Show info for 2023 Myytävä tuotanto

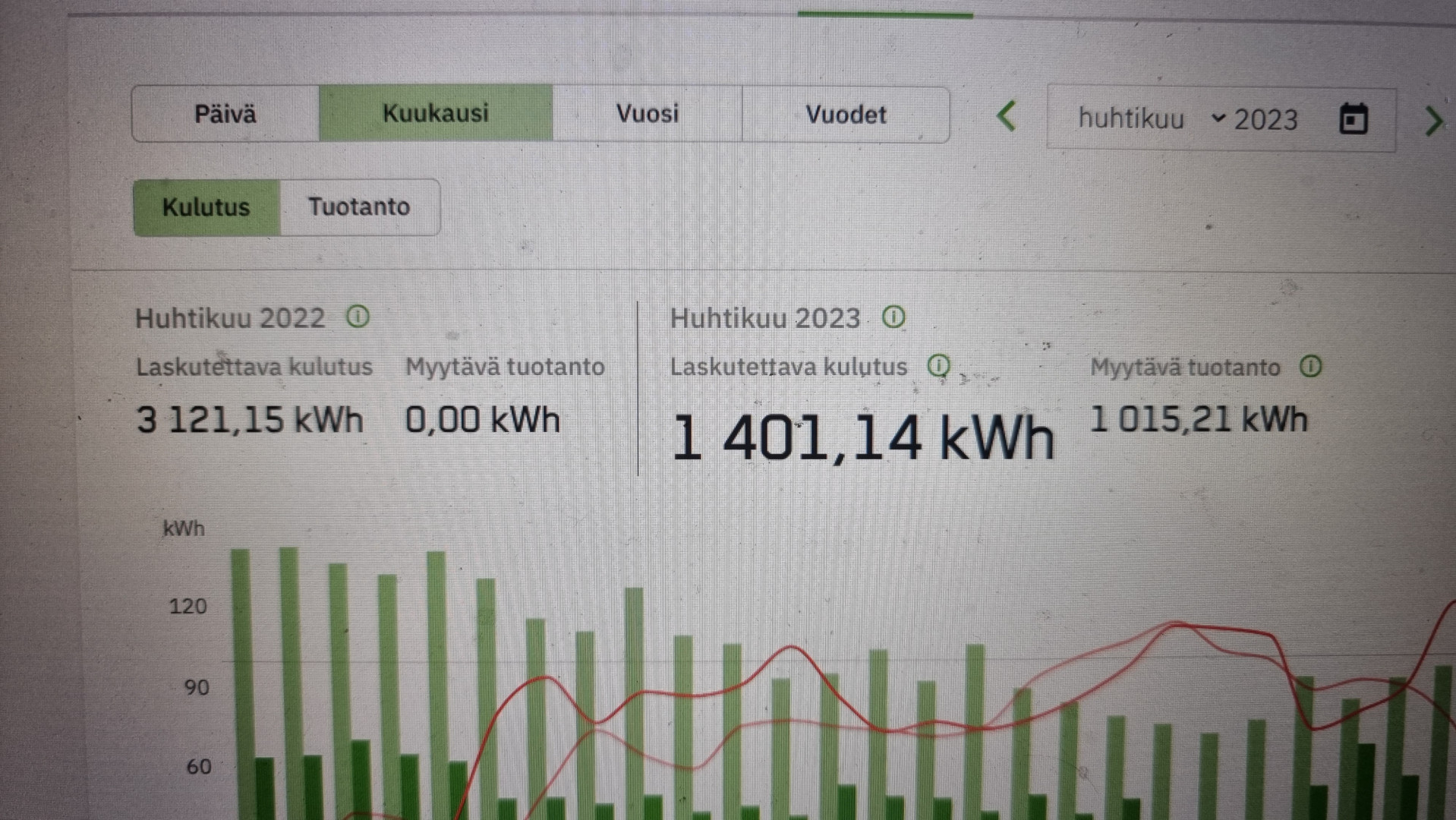click(1311, 367)
